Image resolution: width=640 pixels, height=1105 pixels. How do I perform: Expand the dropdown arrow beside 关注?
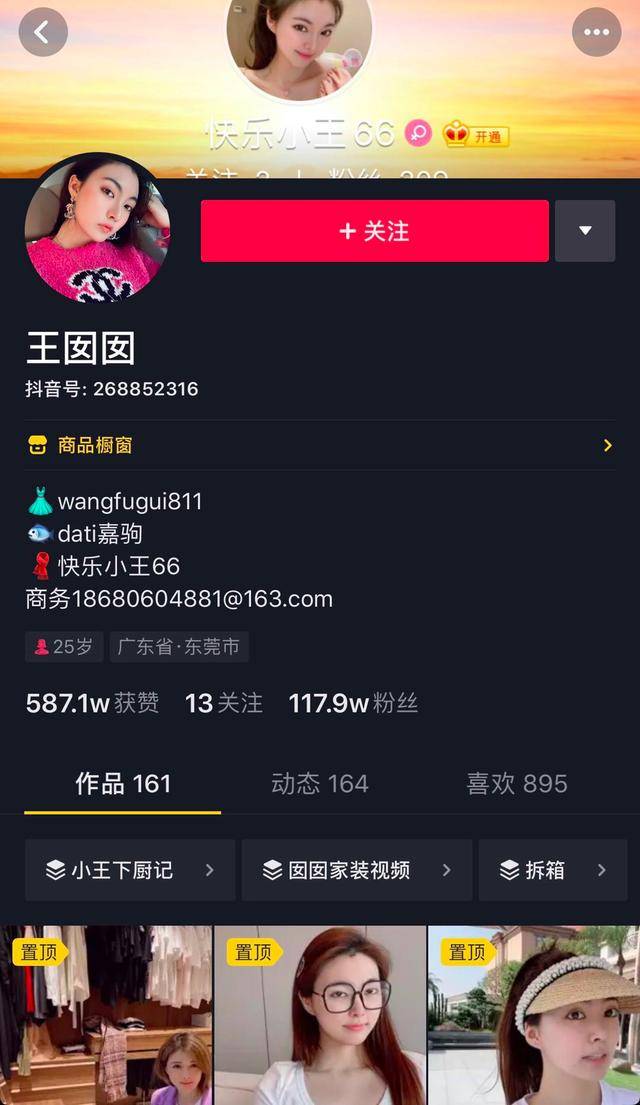585,231
